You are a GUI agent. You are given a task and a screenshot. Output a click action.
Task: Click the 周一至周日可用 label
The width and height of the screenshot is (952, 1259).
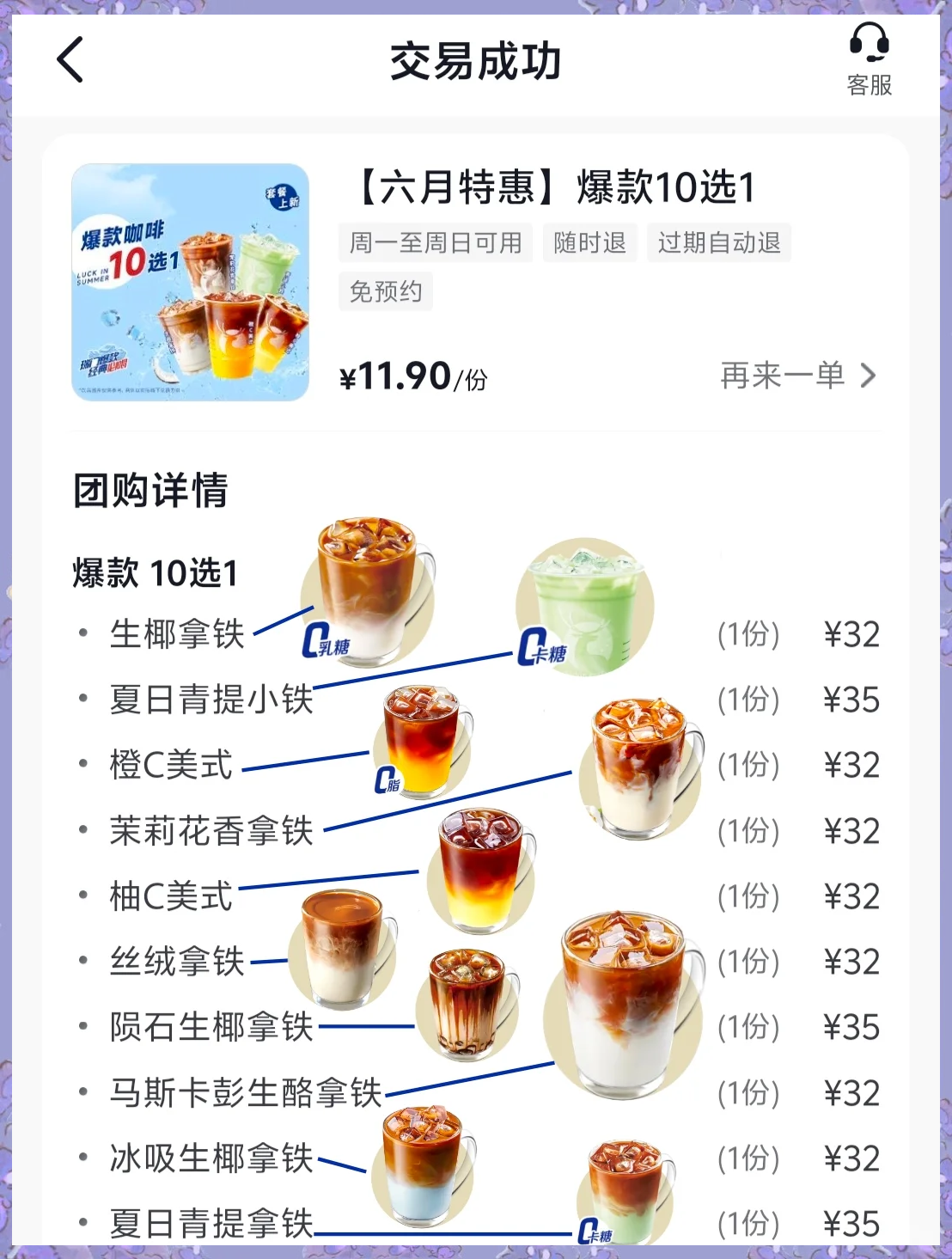point(434,243)
